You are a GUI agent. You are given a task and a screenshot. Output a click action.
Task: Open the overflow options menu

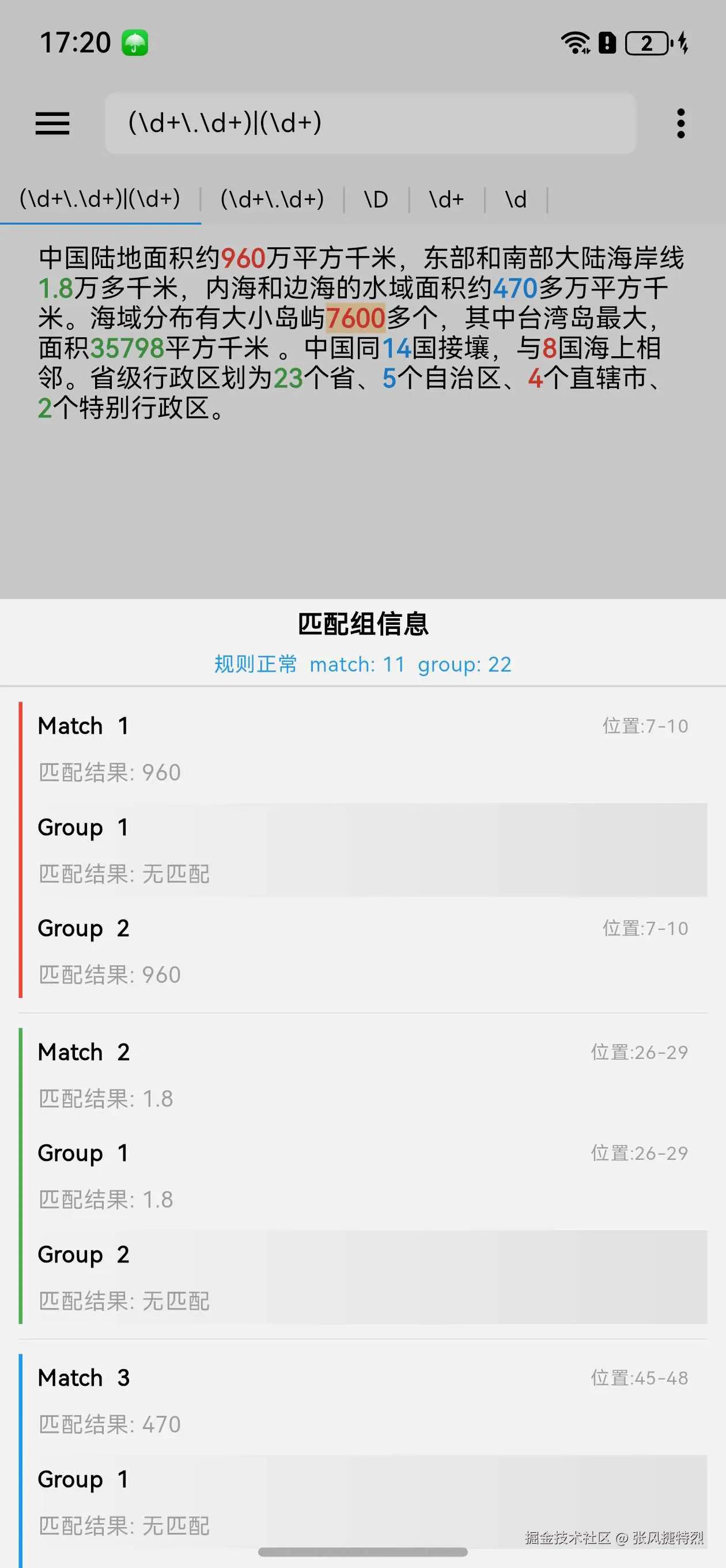681,123
